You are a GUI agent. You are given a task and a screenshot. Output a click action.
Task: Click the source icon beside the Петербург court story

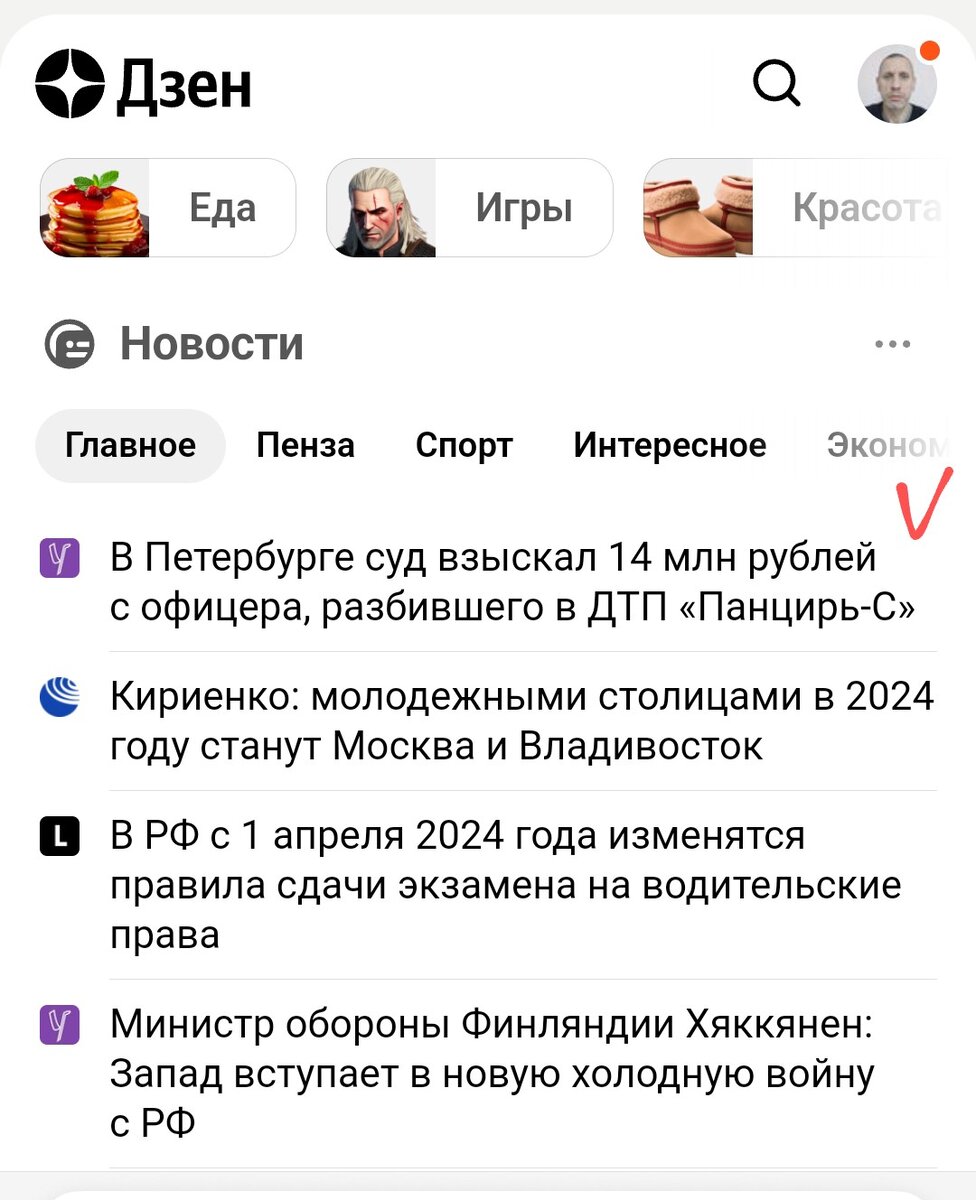[61, 558]
